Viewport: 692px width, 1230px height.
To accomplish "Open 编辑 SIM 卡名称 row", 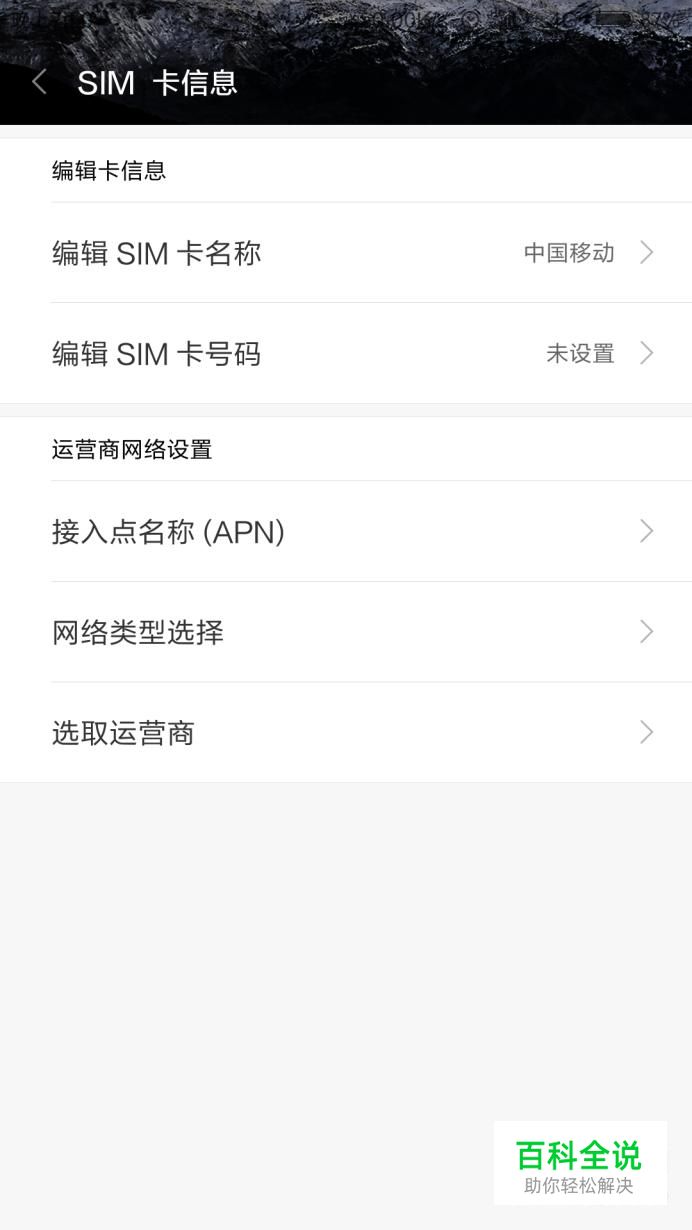I will click(346, 253).
